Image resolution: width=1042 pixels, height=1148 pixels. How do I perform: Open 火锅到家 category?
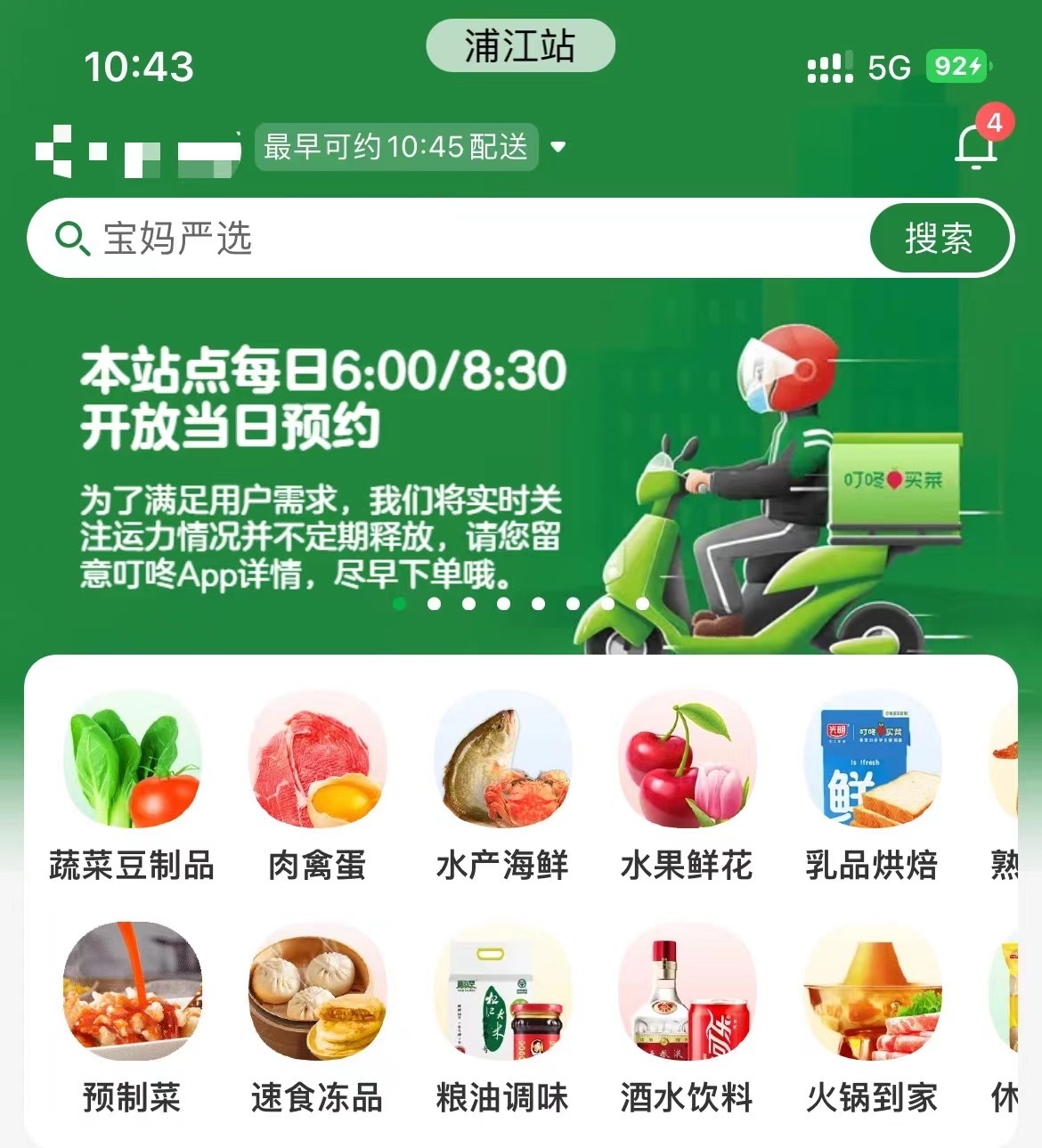(872, 1017)
